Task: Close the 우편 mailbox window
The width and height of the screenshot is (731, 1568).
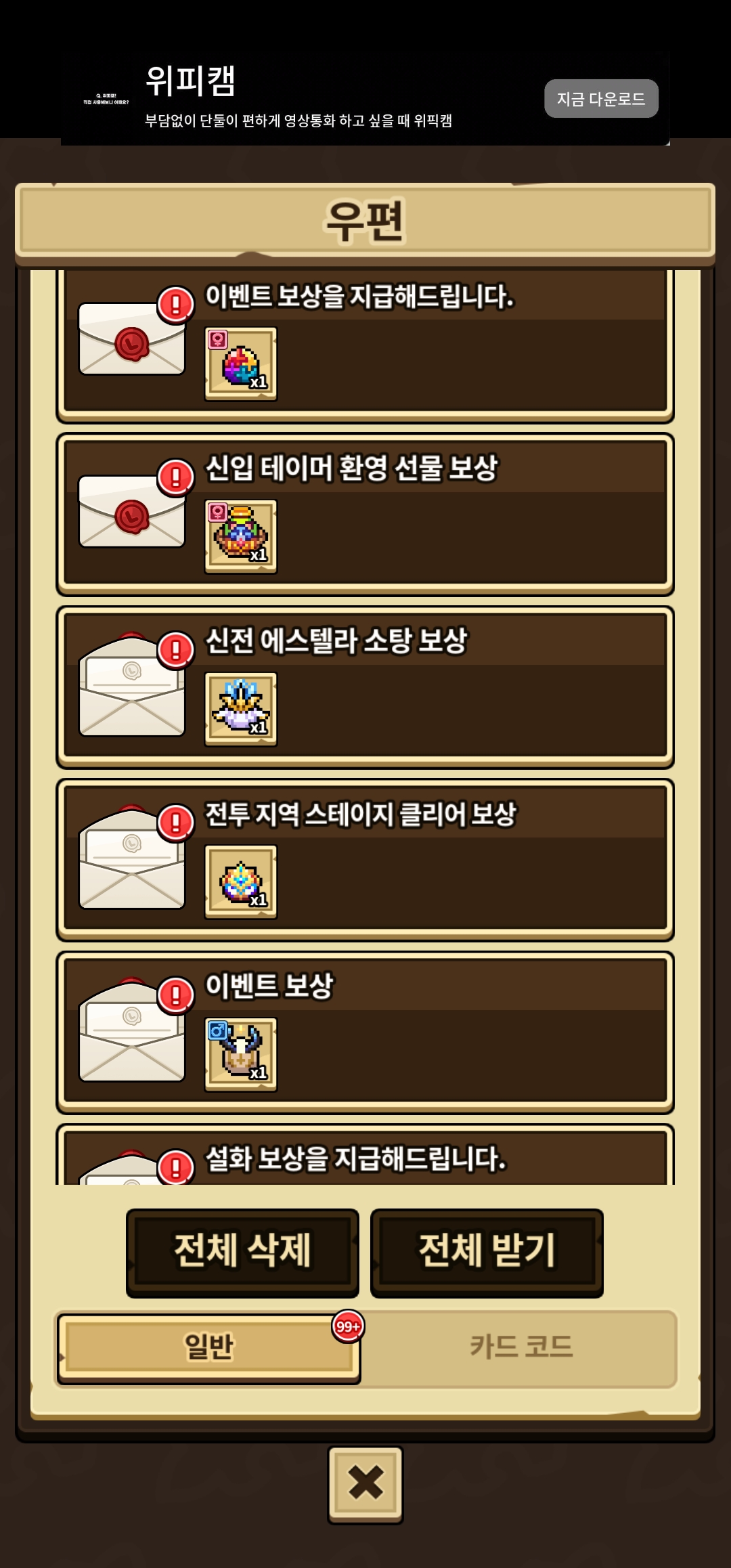Action: (365, 1484)
